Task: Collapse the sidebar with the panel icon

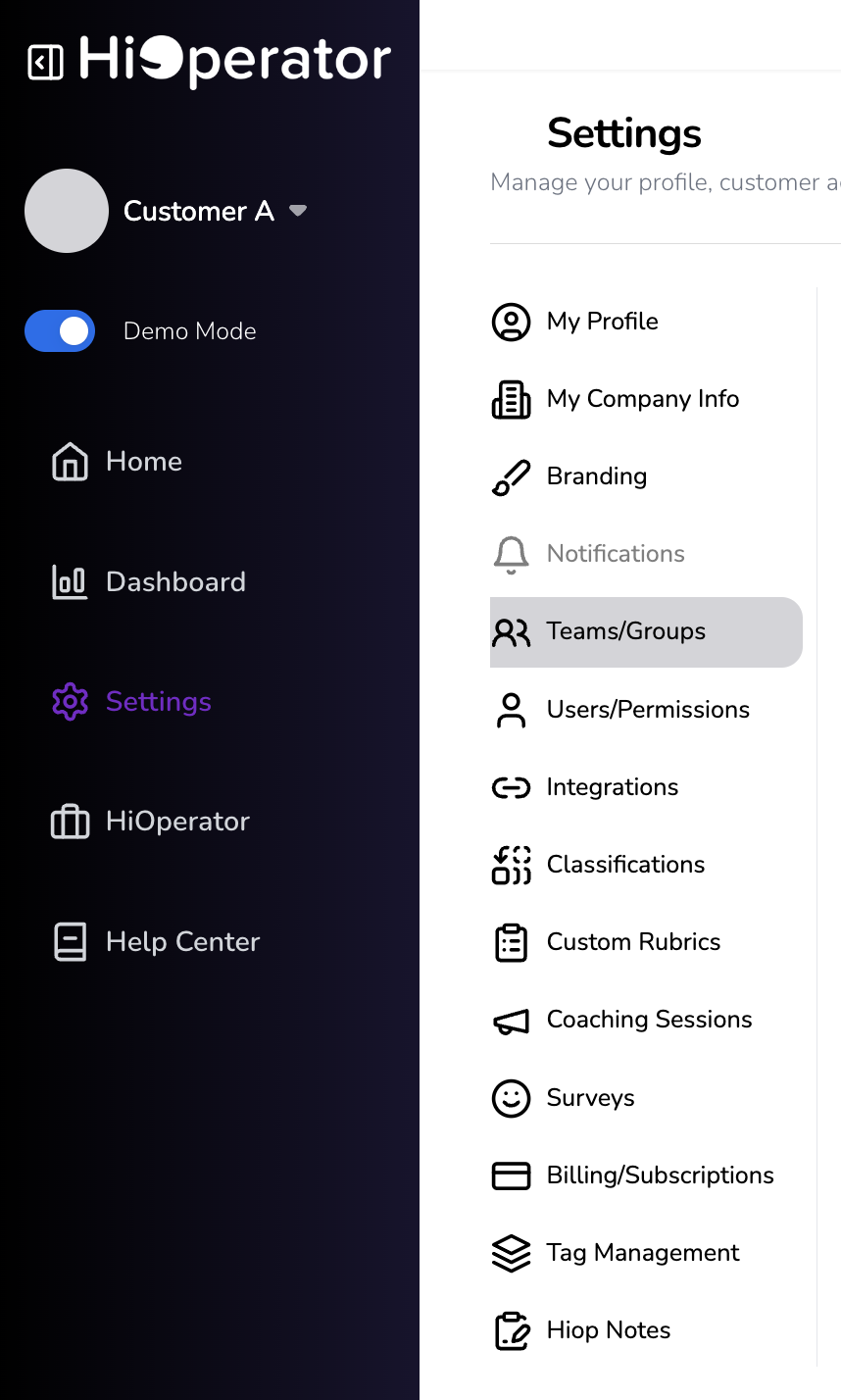Action: tap(45, 62)
